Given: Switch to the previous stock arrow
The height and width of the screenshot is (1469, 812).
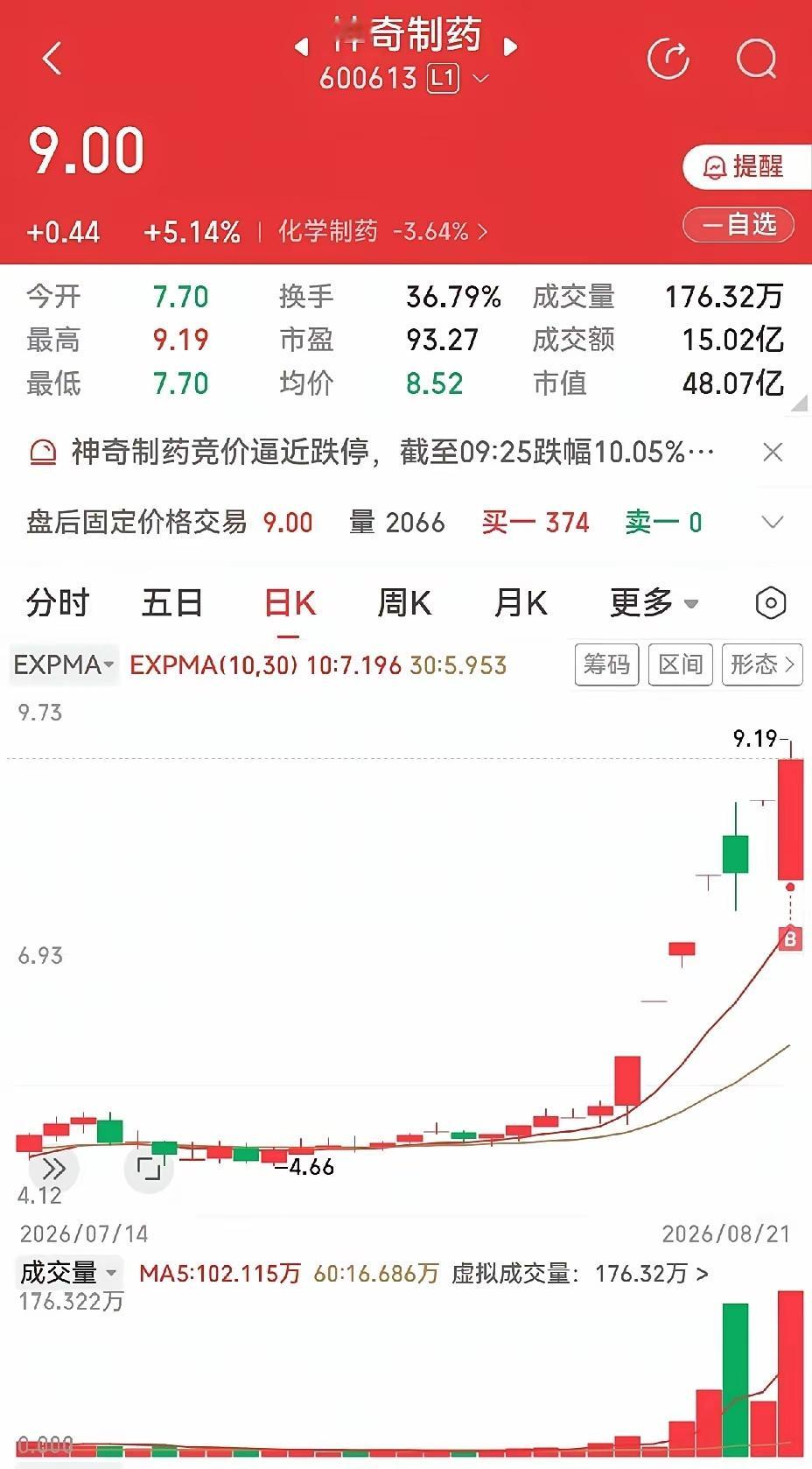Looking at the screenshot, I should (x=301, y=46).
